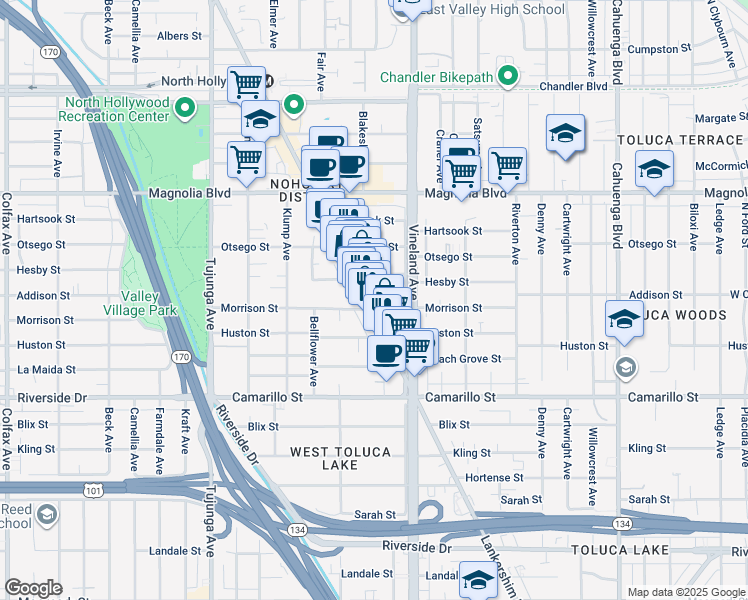Tap the shopping cart marker at North Hollywood station

coord(246,88)
